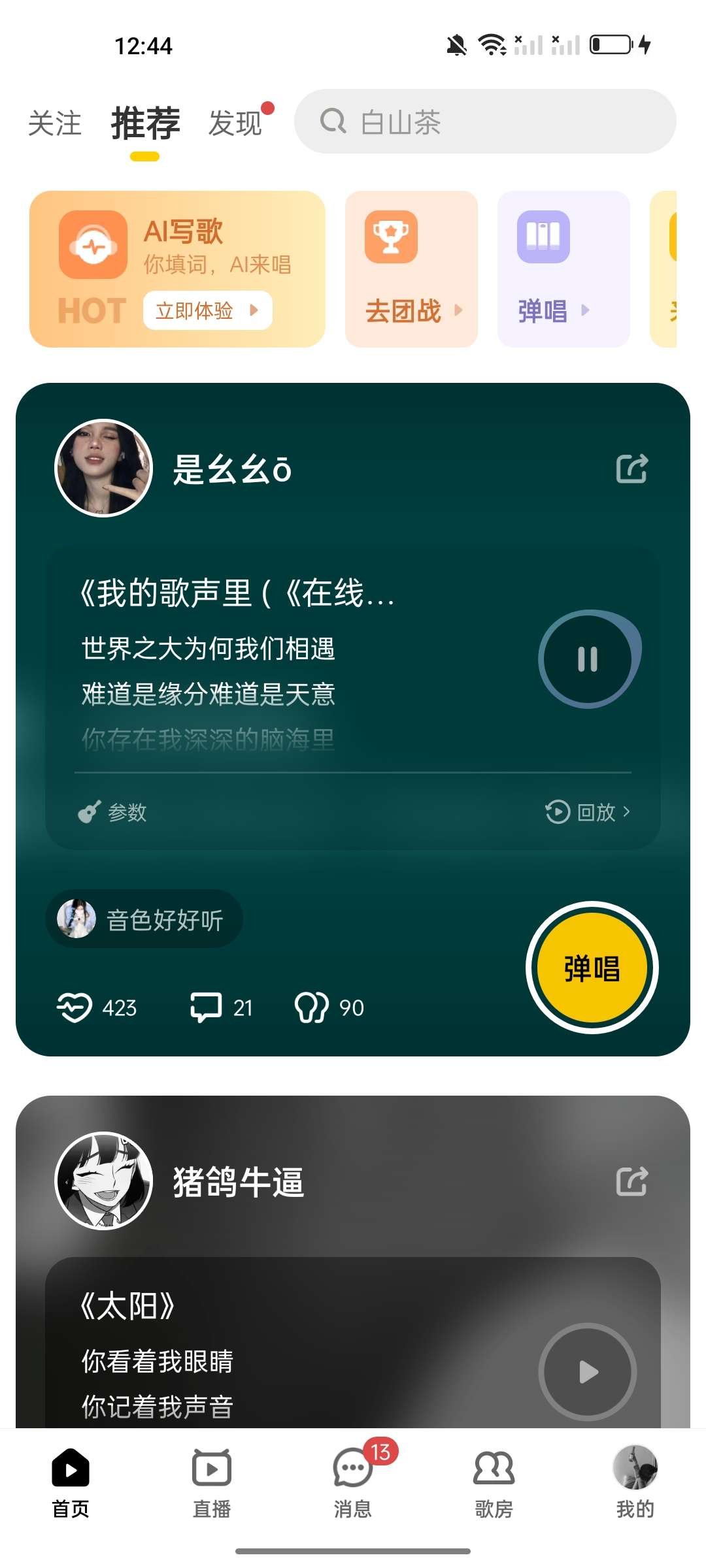Tap the share icon on 是幺幺ō's post

[631, 469]
